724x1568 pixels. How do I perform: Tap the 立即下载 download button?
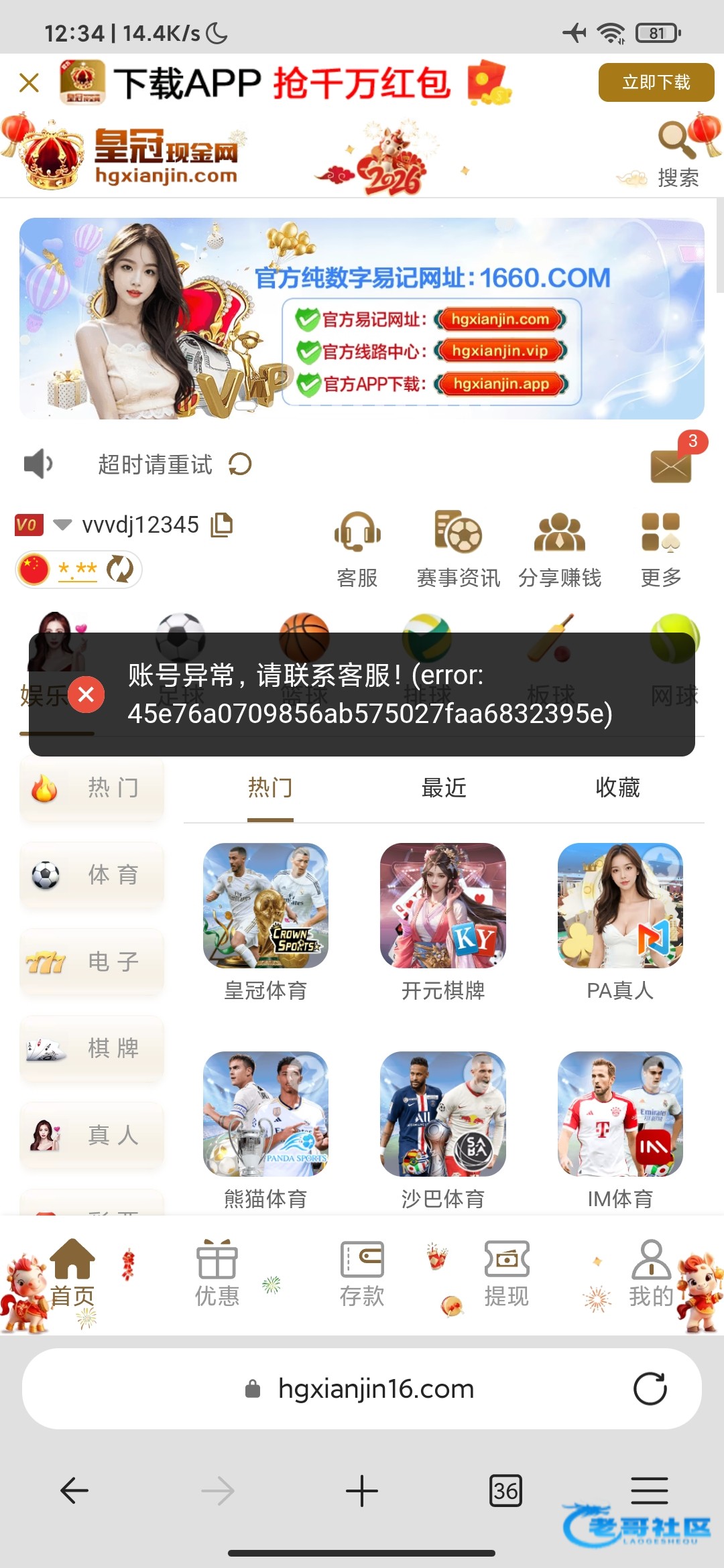pos(656,82)
